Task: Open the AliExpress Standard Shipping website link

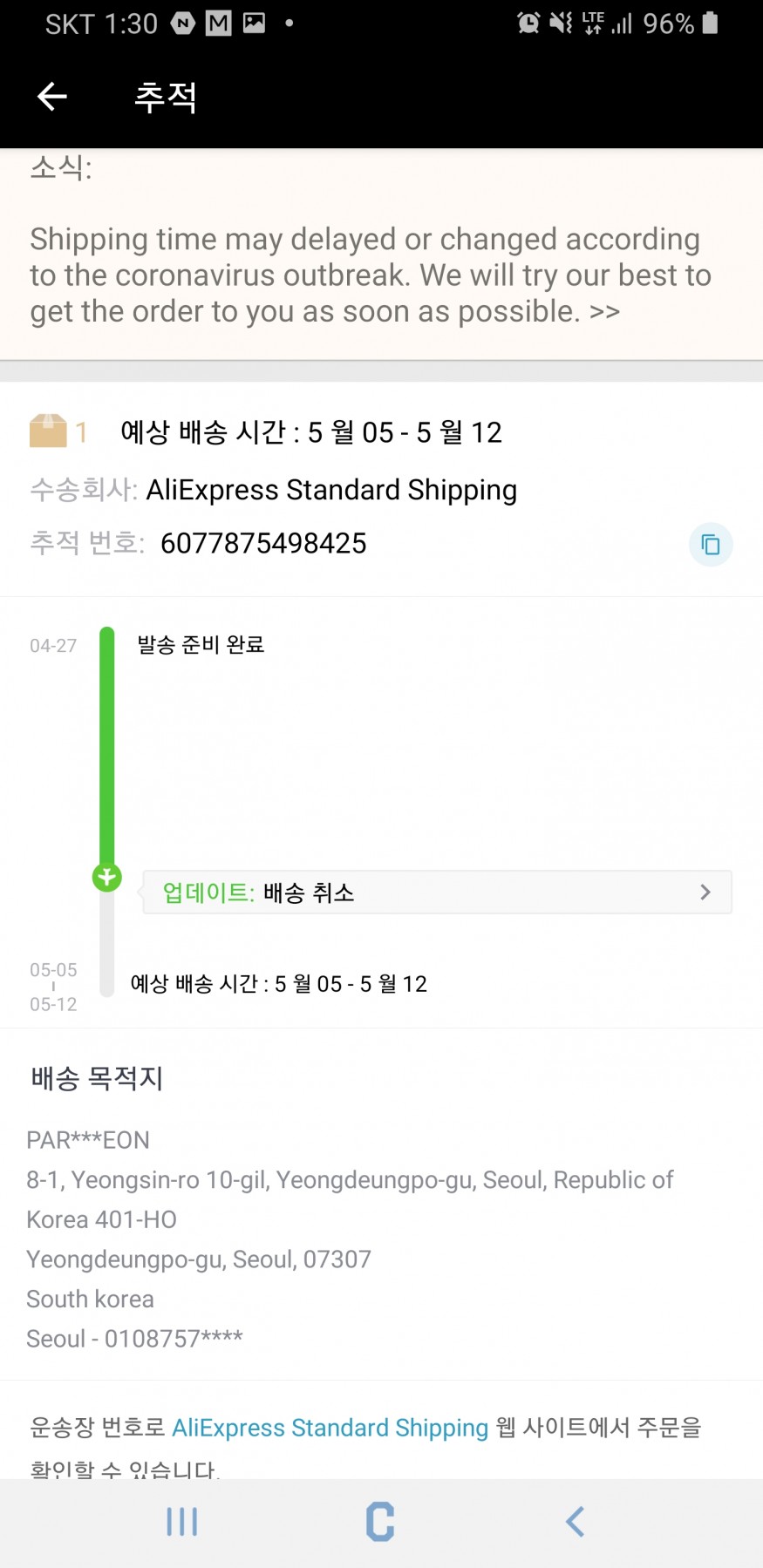Action: [x=330, y=1428]
